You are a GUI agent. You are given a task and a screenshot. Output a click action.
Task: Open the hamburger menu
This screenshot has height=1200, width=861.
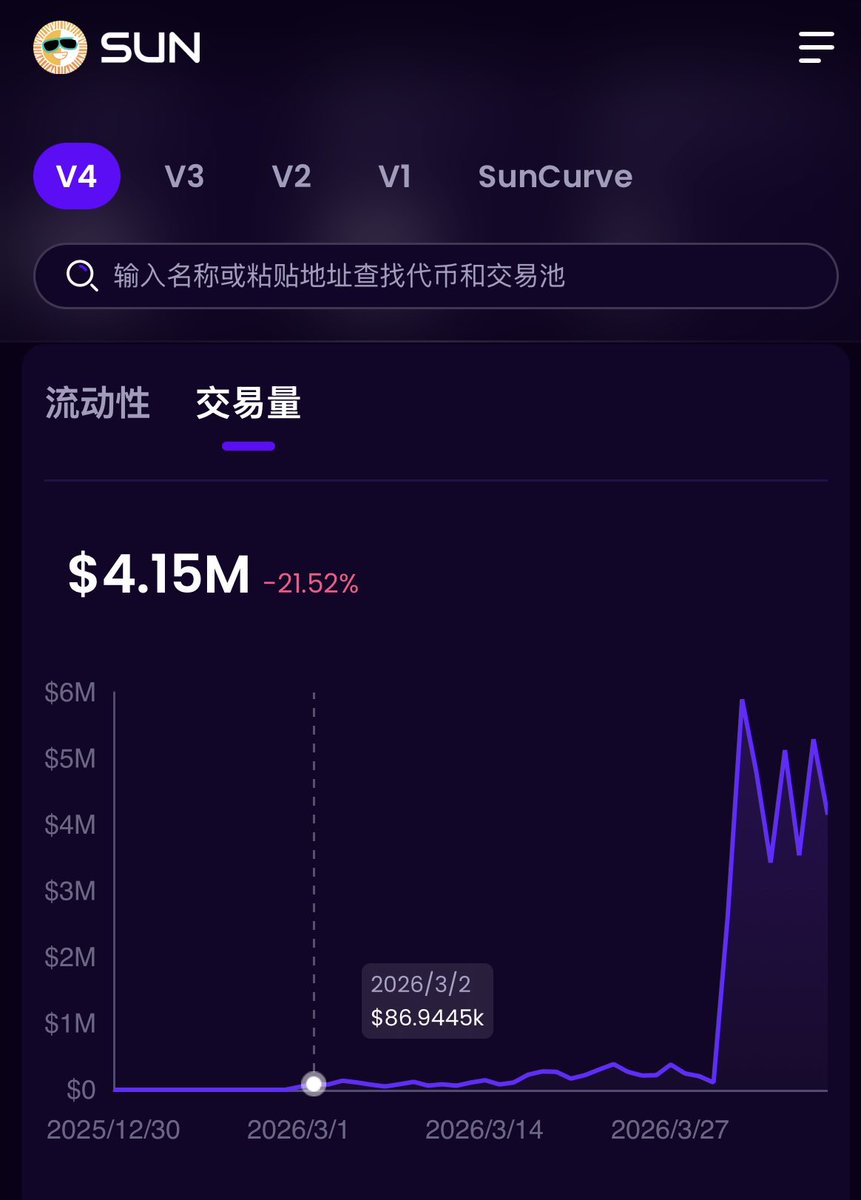816,47
